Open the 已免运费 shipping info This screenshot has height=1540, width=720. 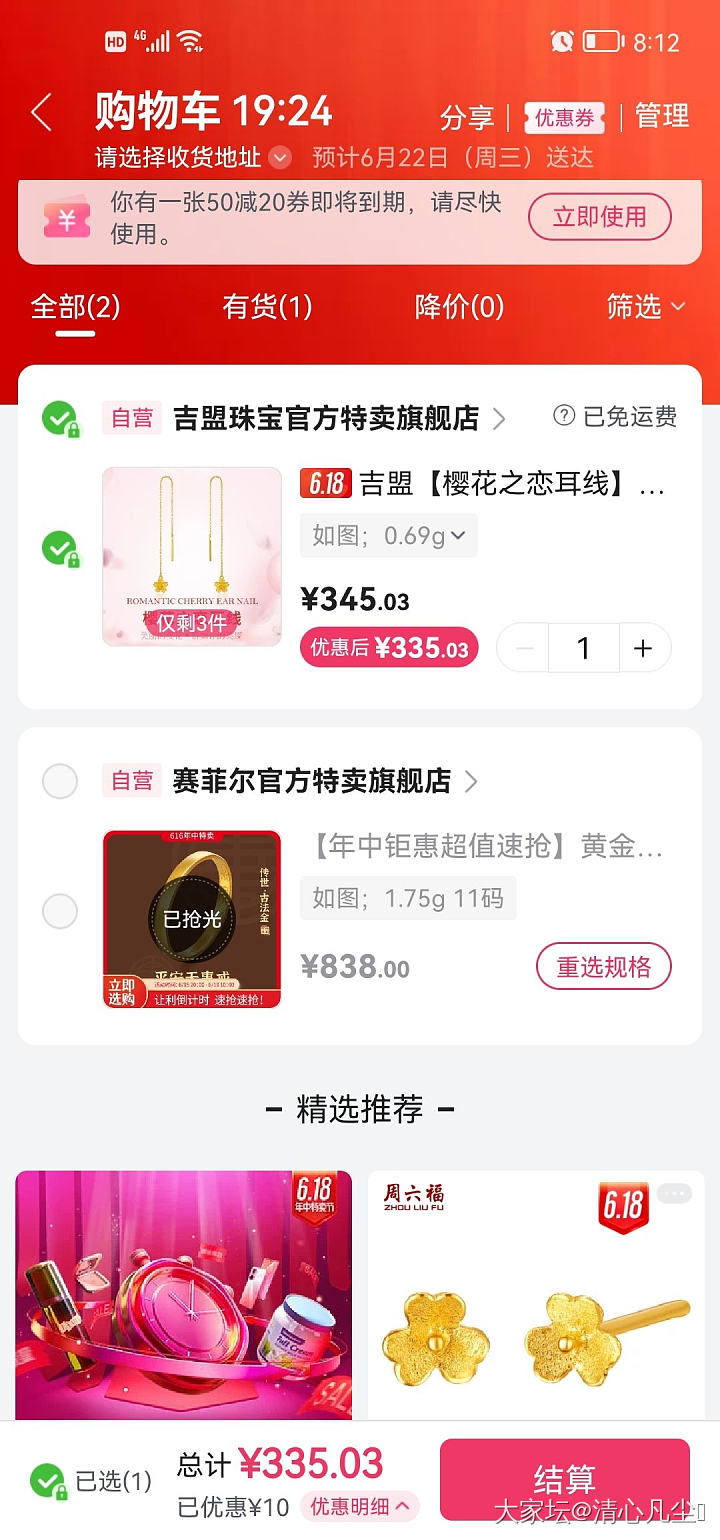pyautogui.click(x=616, y=417)
